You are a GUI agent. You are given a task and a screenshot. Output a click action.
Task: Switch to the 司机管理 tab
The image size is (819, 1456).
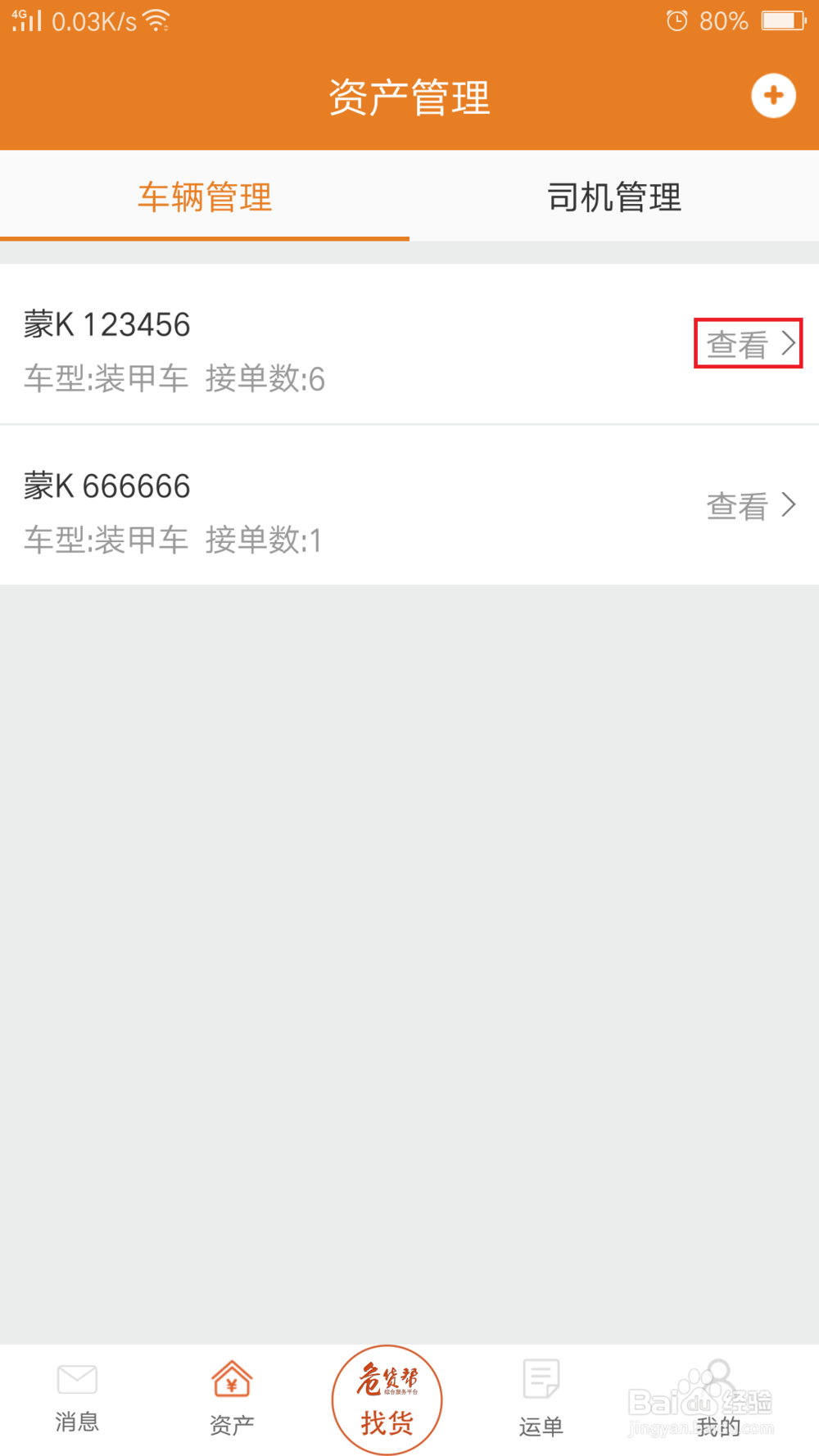click(614, 197)
